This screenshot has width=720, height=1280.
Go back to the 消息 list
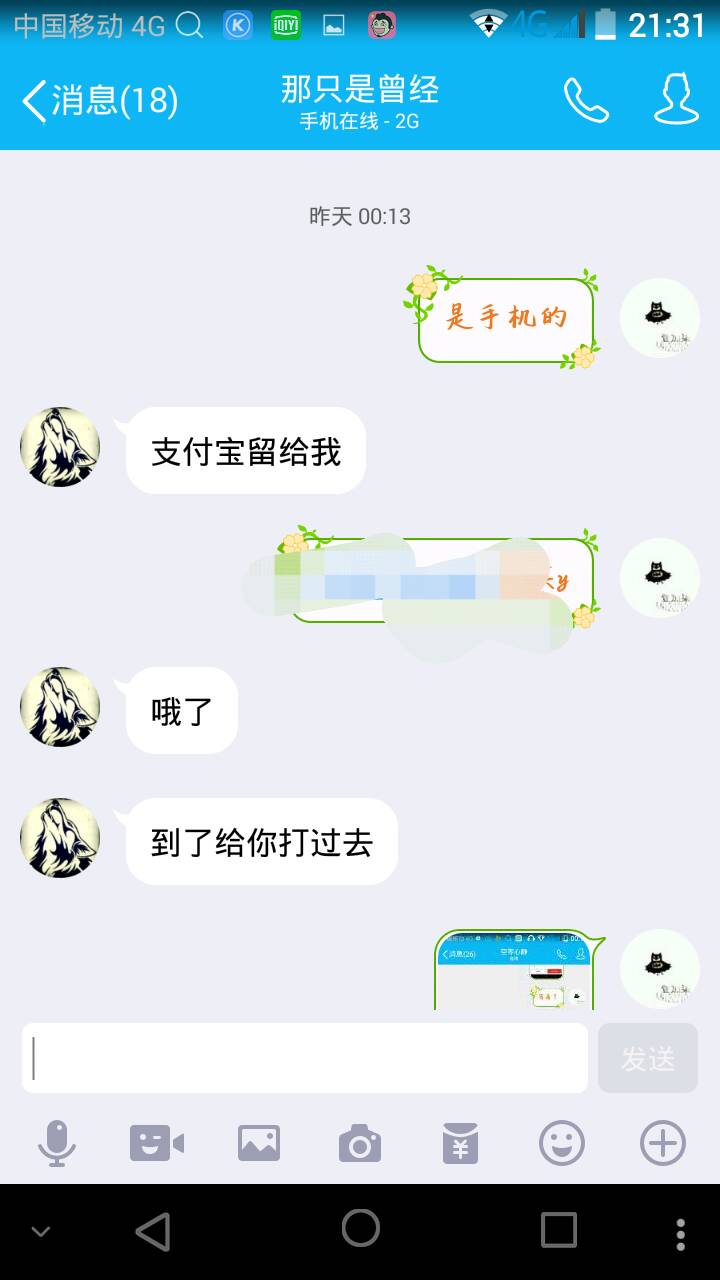[x=98, y=101]
